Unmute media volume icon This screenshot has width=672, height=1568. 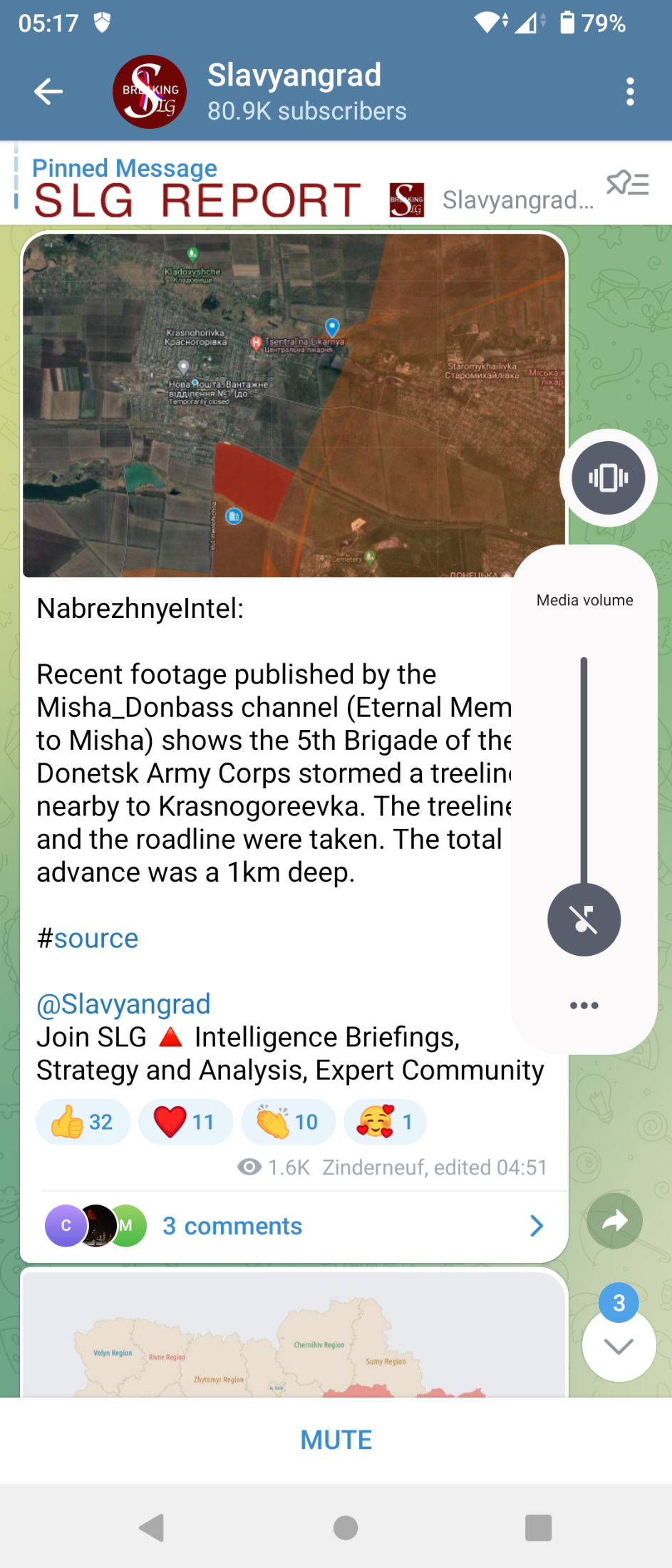click(x=584, y=919)
